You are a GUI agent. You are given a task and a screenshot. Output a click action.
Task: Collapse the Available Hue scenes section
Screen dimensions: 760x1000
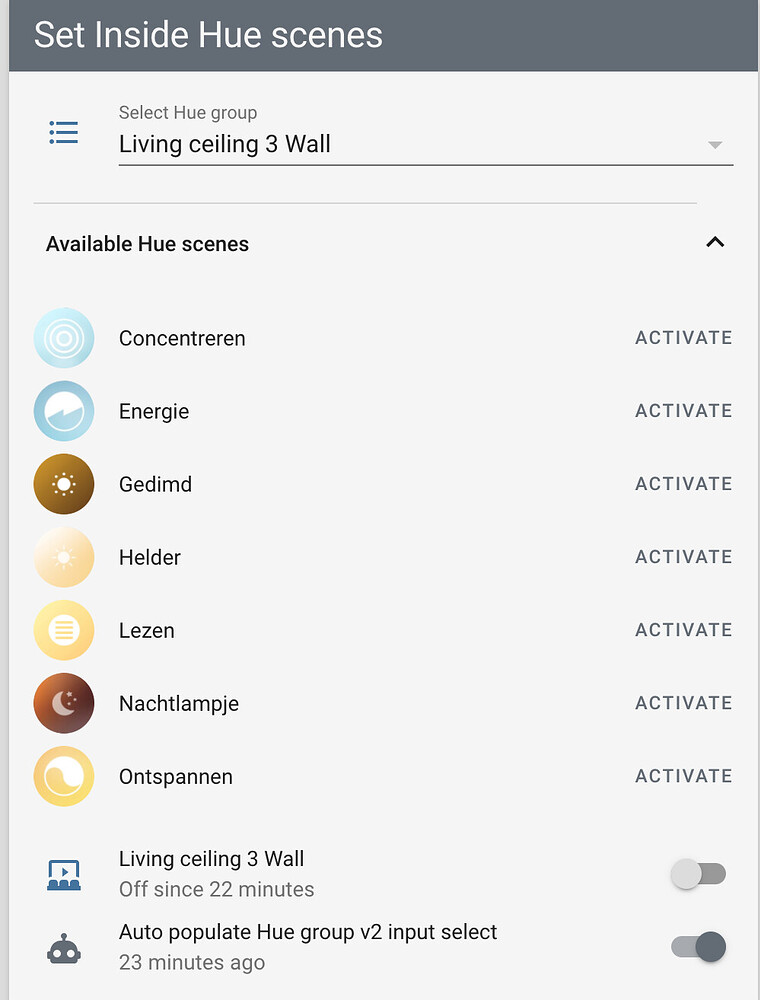click(x=715, y=242)
